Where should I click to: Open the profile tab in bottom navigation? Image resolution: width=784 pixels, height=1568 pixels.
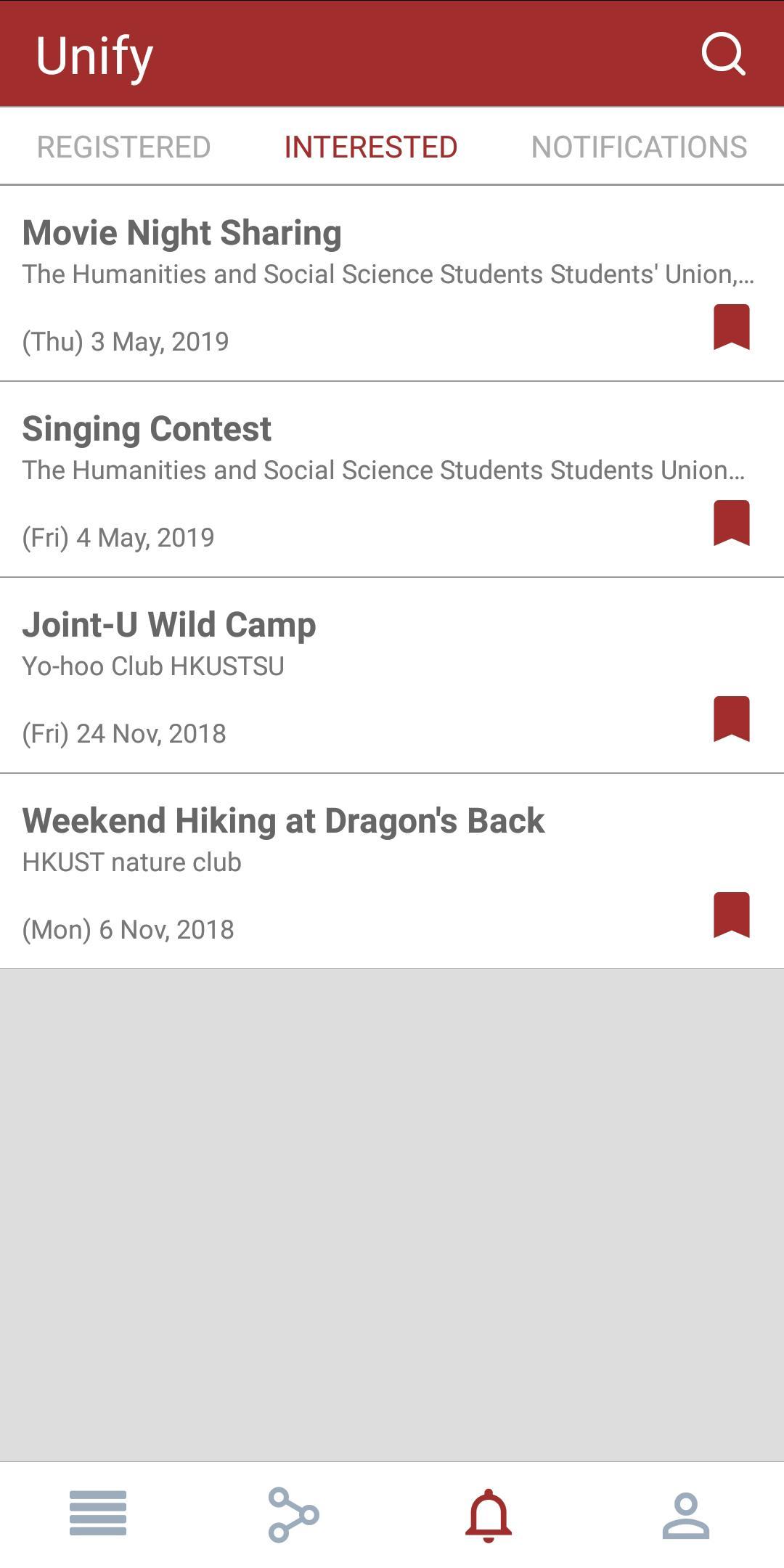686,1515
